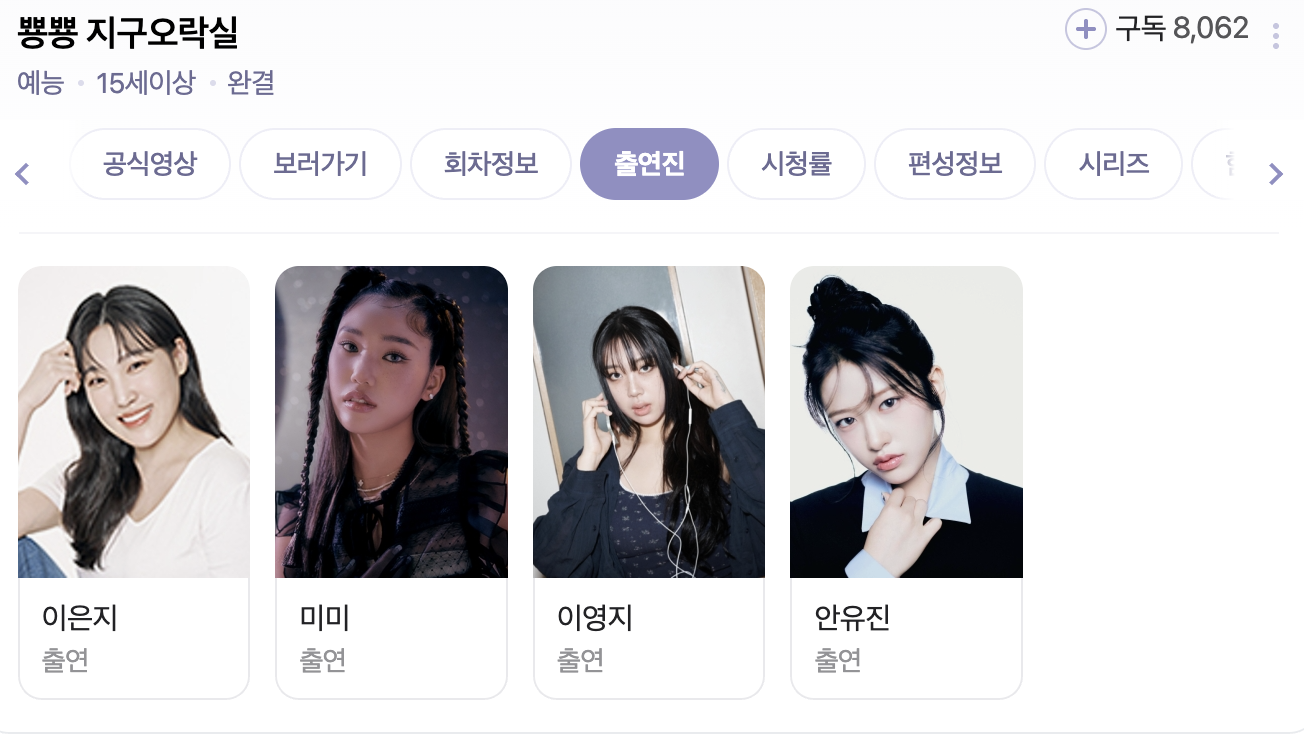Go to the 시리즈 tab
The image size is (1304, 734).
coord(1113,164)
